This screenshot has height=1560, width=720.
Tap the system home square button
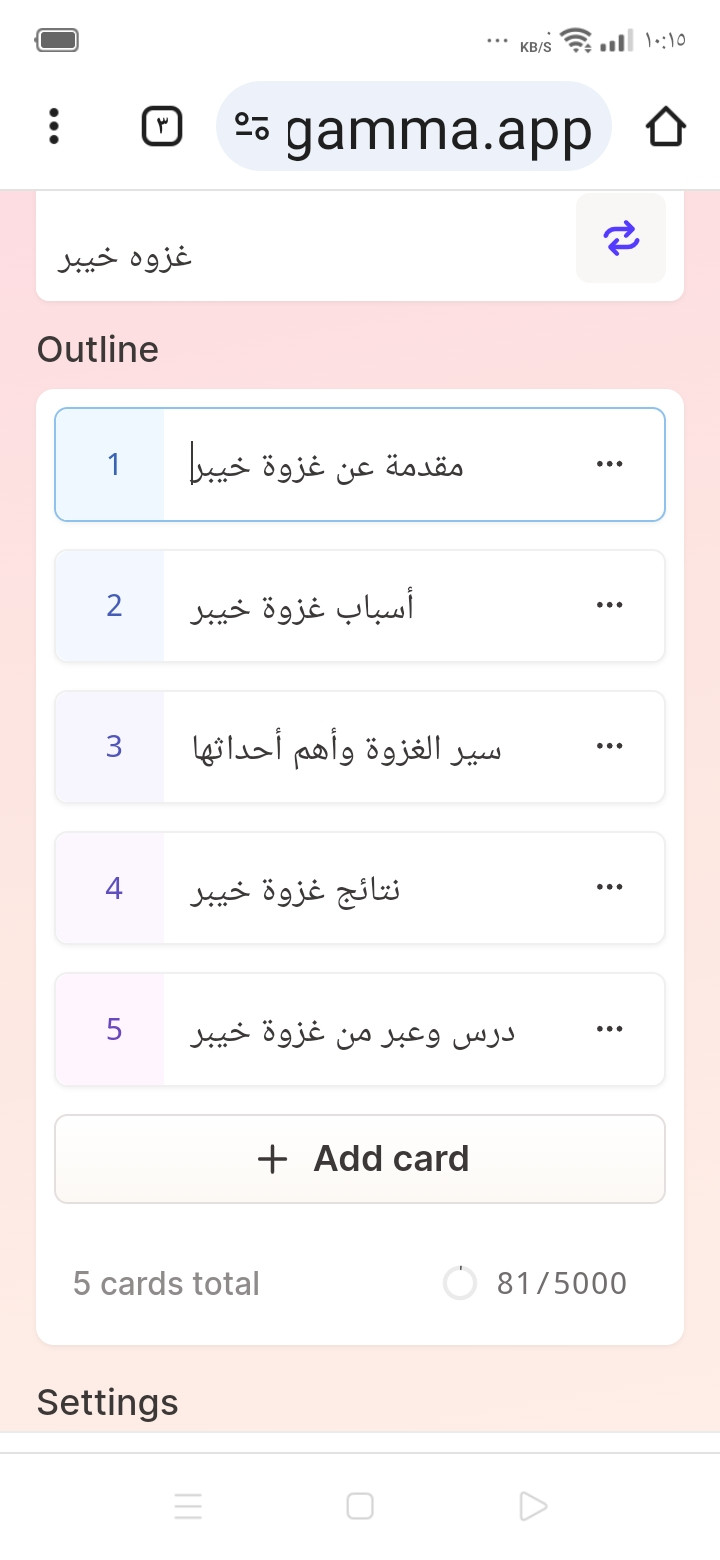click(x=360, y=1506)
